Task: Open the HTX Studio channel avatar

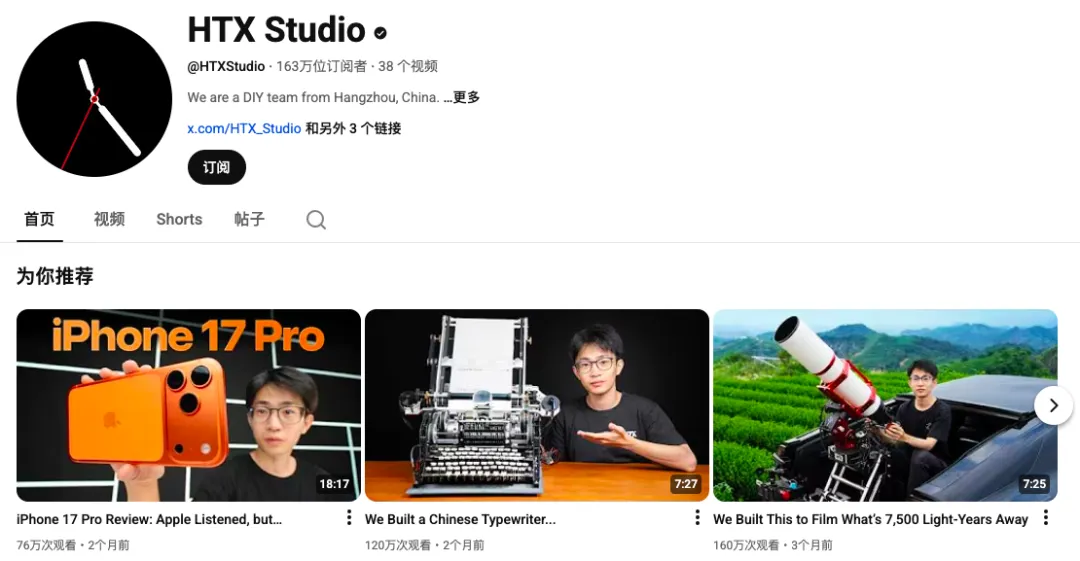Action: tap(94, 99)
